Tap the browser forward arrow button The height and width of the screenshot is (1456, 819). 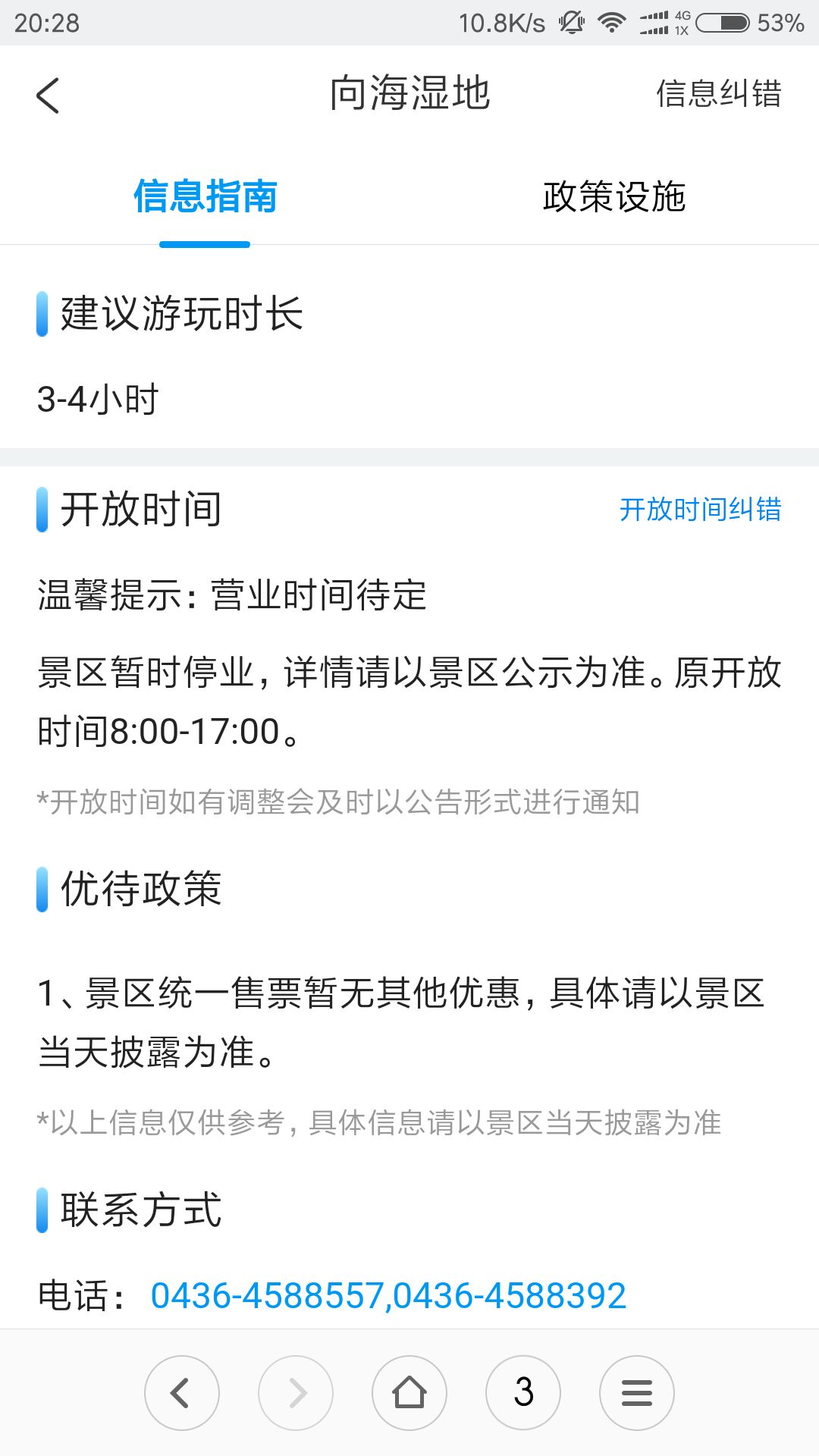[296, 1392]
